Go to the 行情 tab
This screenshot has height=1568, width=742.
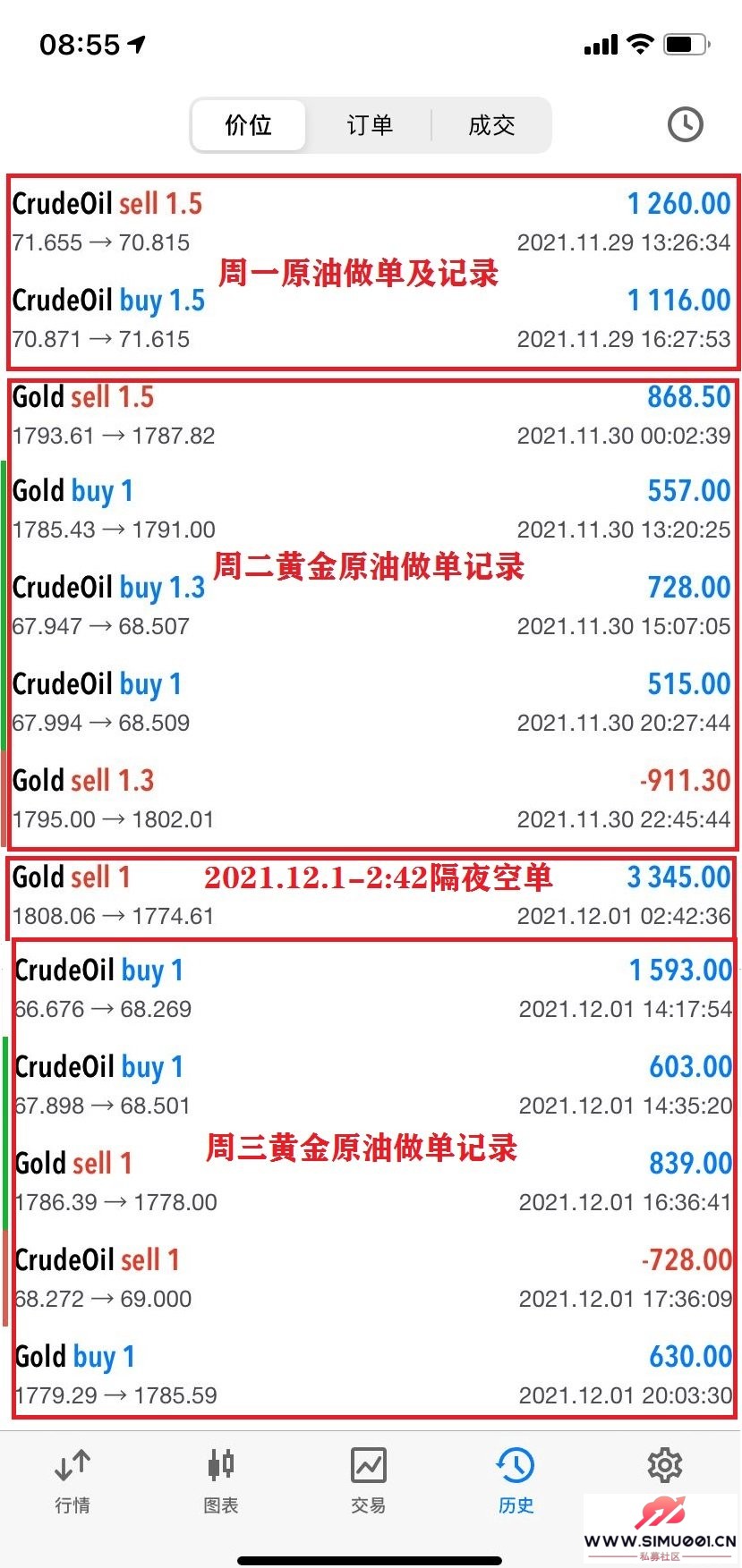72,1480
